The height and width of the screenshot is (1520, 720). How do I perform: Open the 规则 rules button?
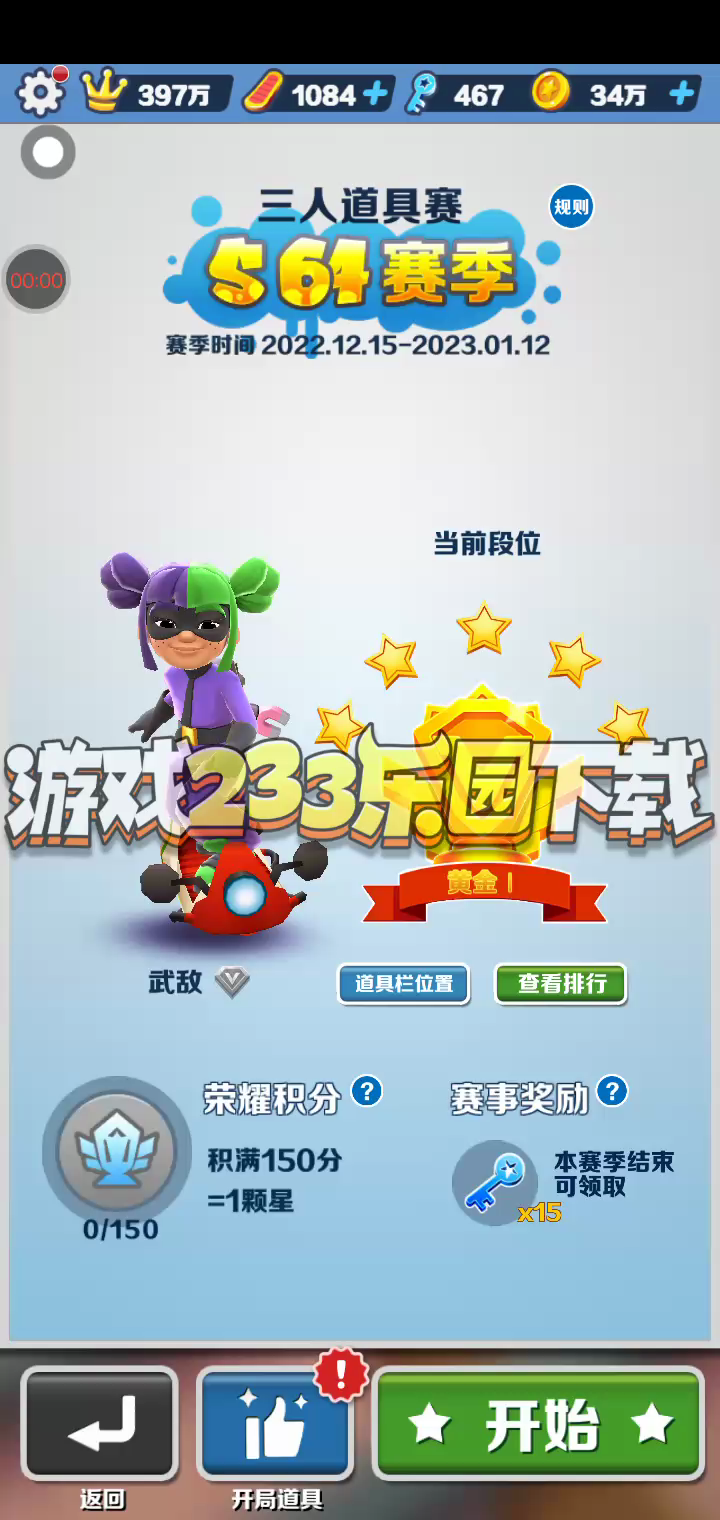point(571,207)
